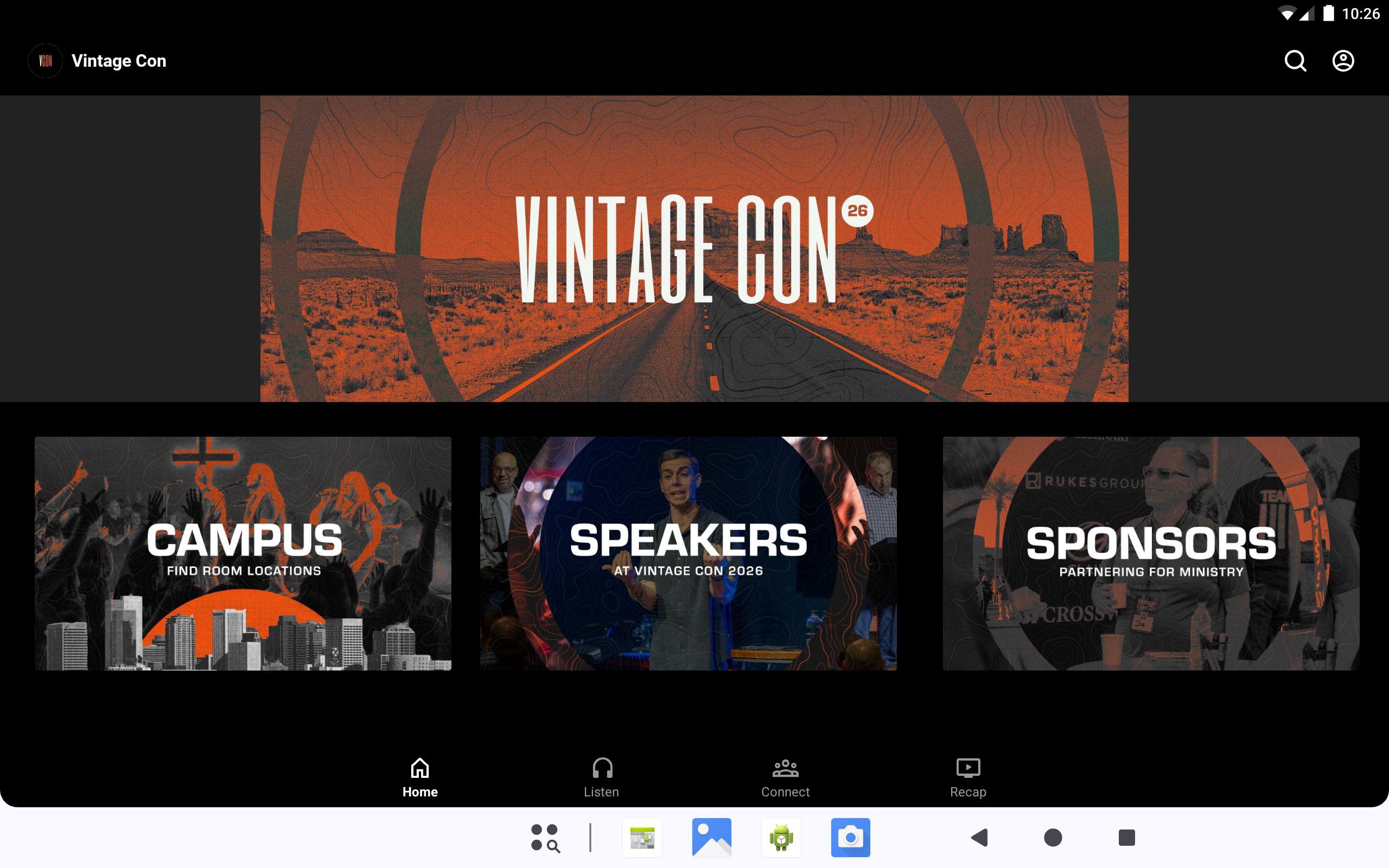Open the Sponsors card
The width and height of the screenshot is (1389, 868).
1150,553
